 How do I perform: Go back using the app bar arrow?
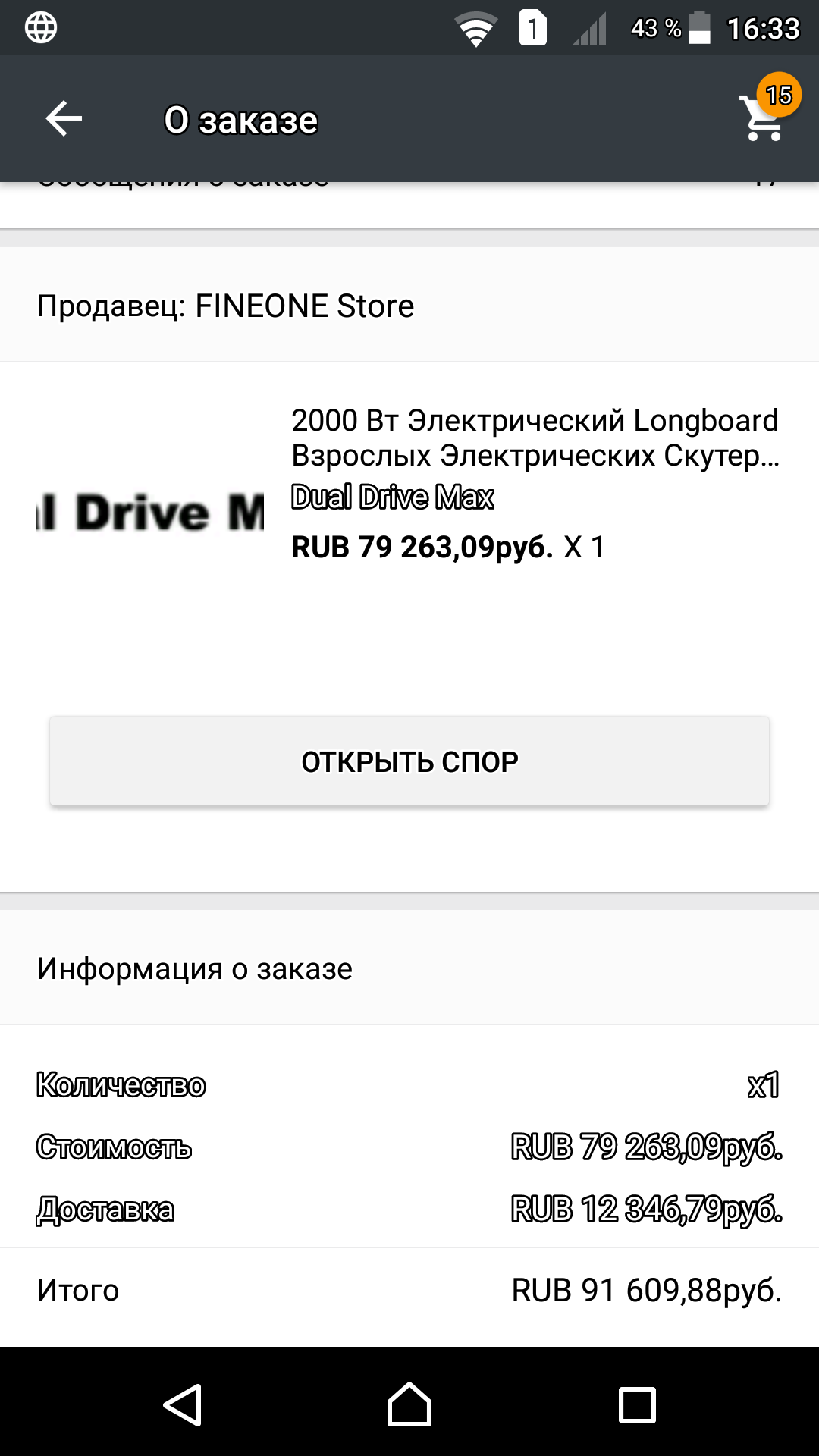point(64,119)
